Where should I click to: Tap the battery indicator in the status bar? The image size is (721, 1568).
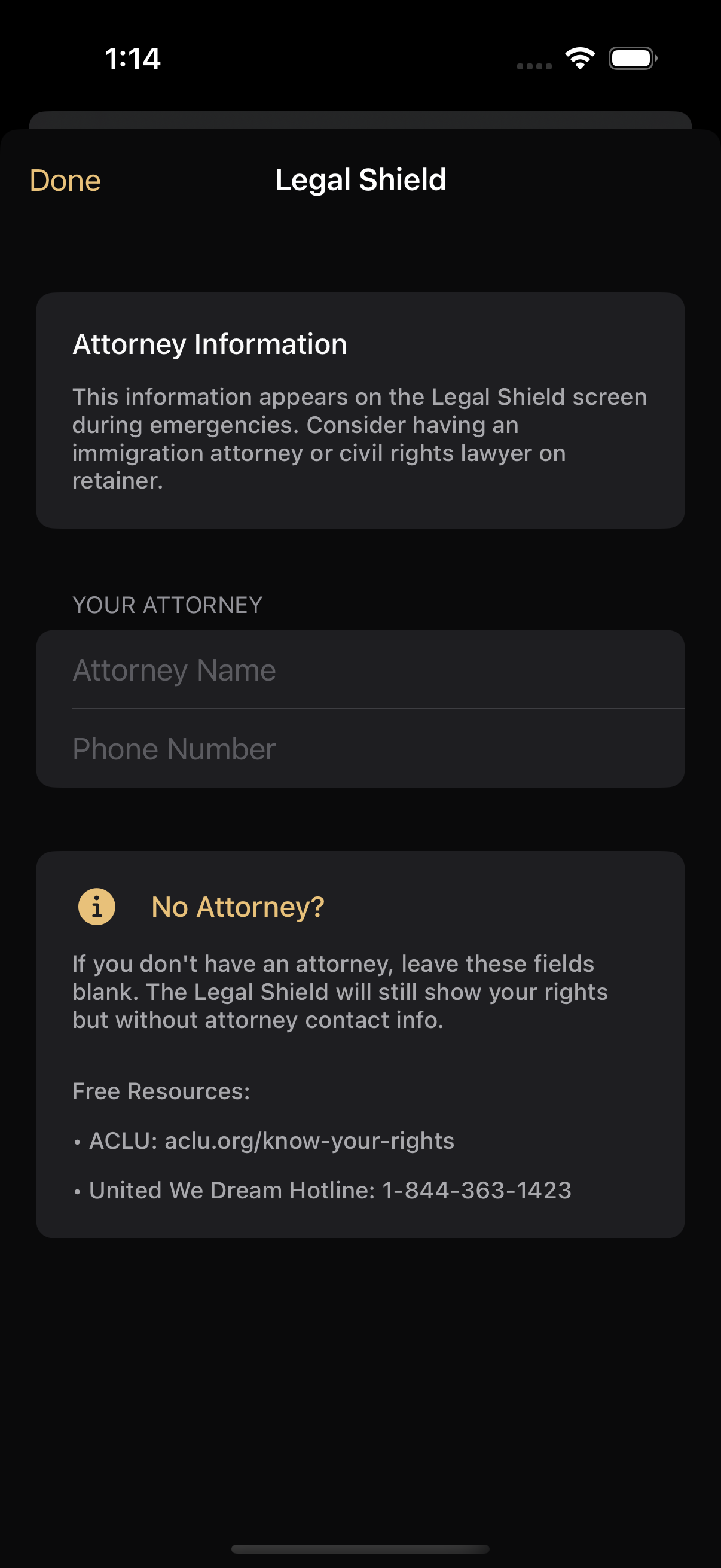click(632, 58)
